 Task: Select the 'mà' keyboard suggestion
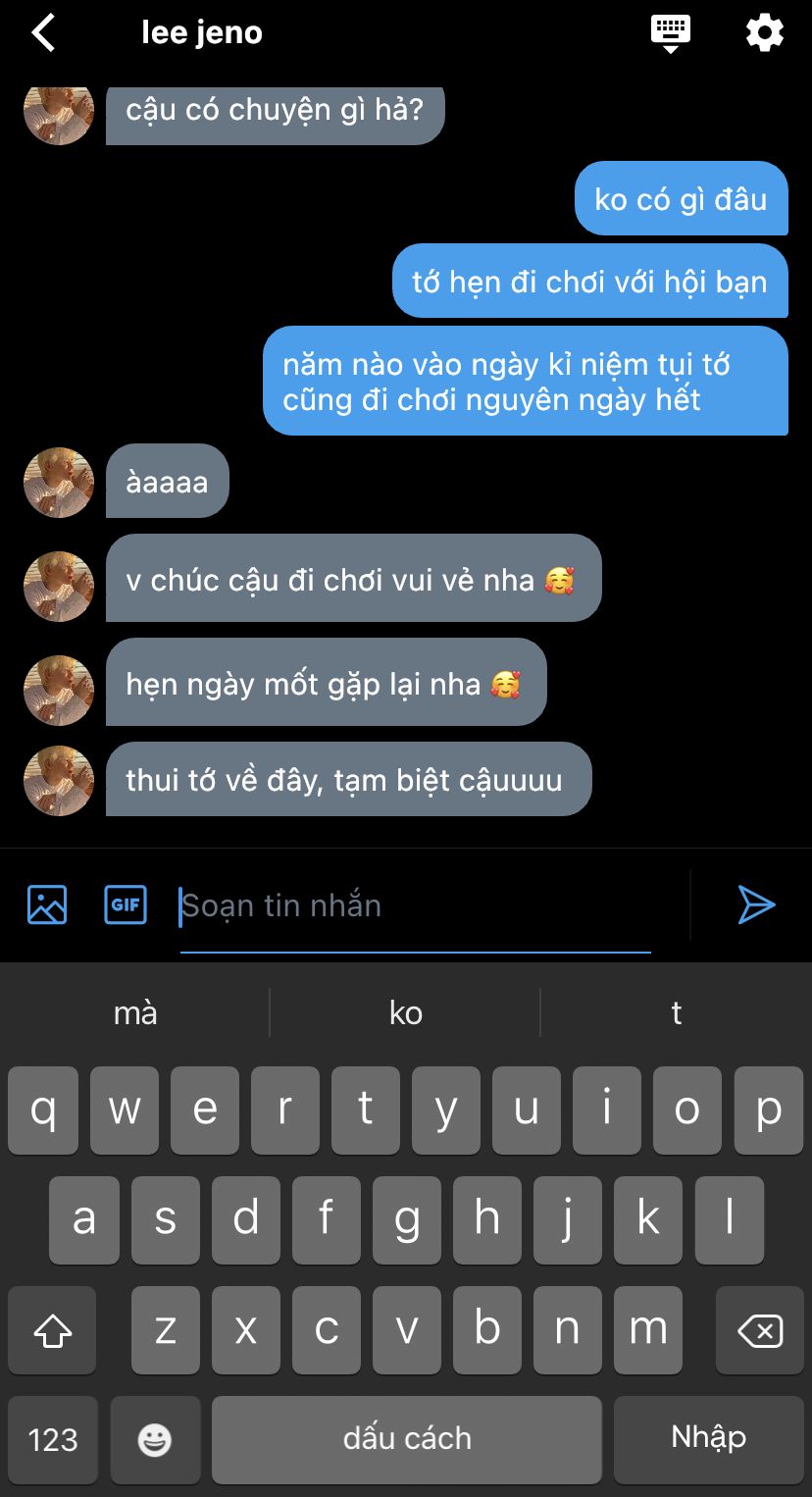point(135,1012)
